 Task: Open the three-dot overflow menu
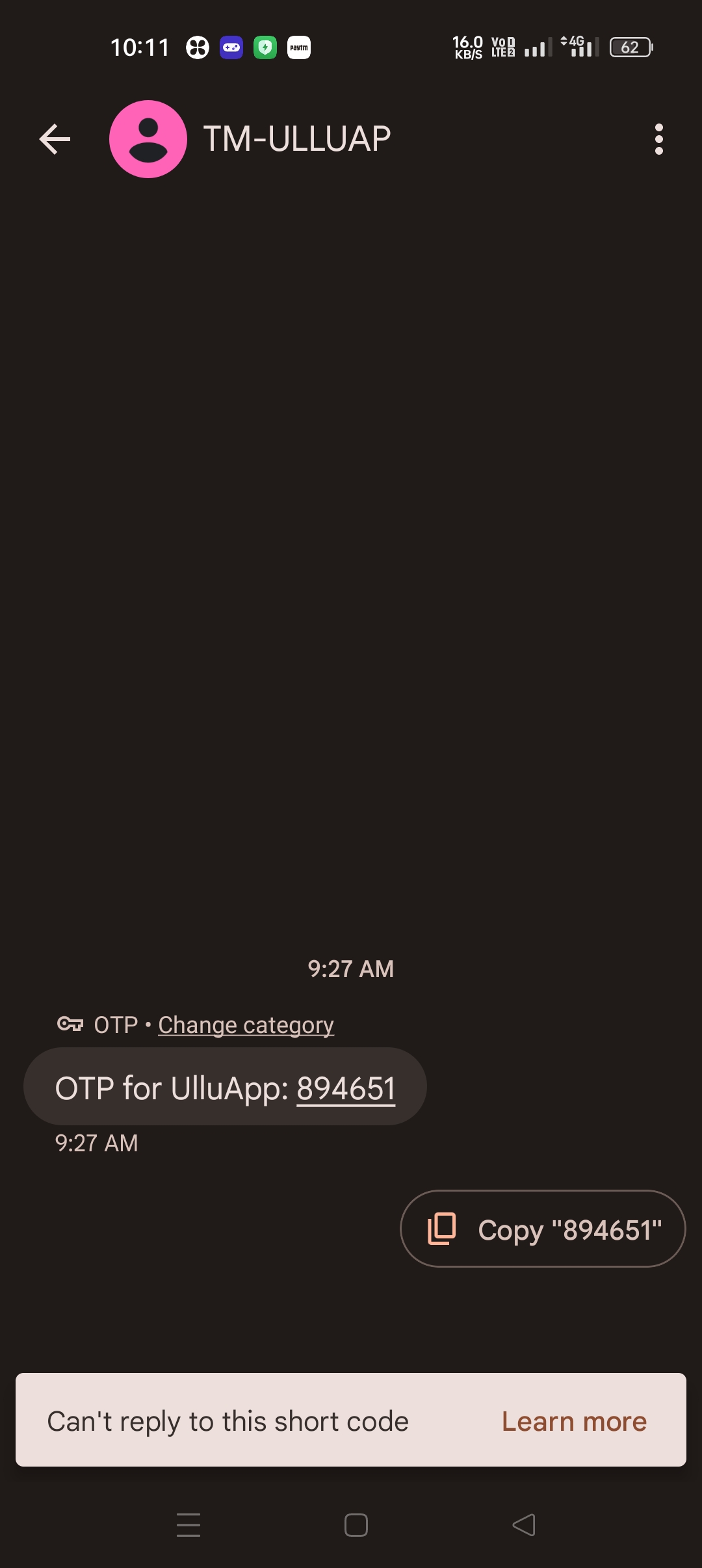pos(658,139)
